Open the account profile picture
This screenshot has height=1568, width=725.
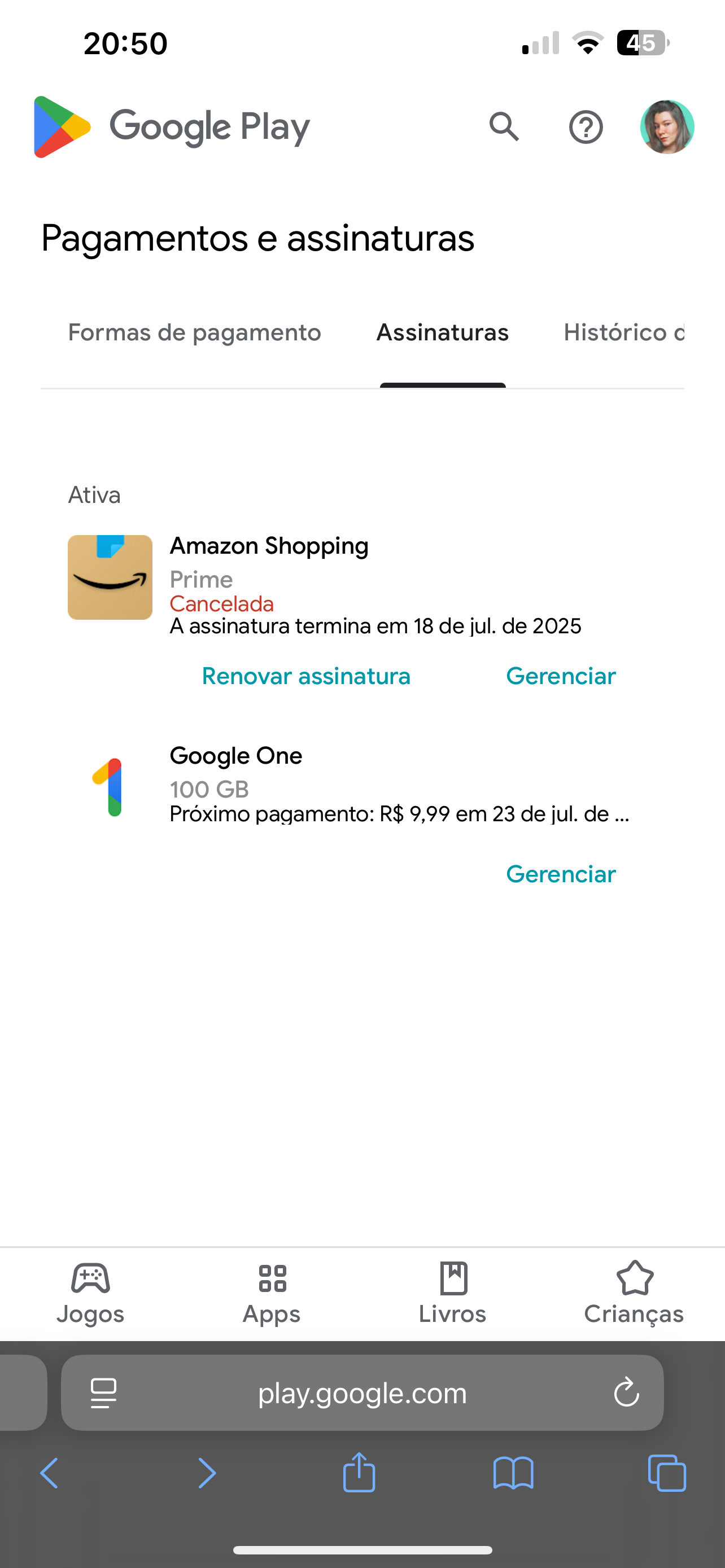[x=667, y=126]
